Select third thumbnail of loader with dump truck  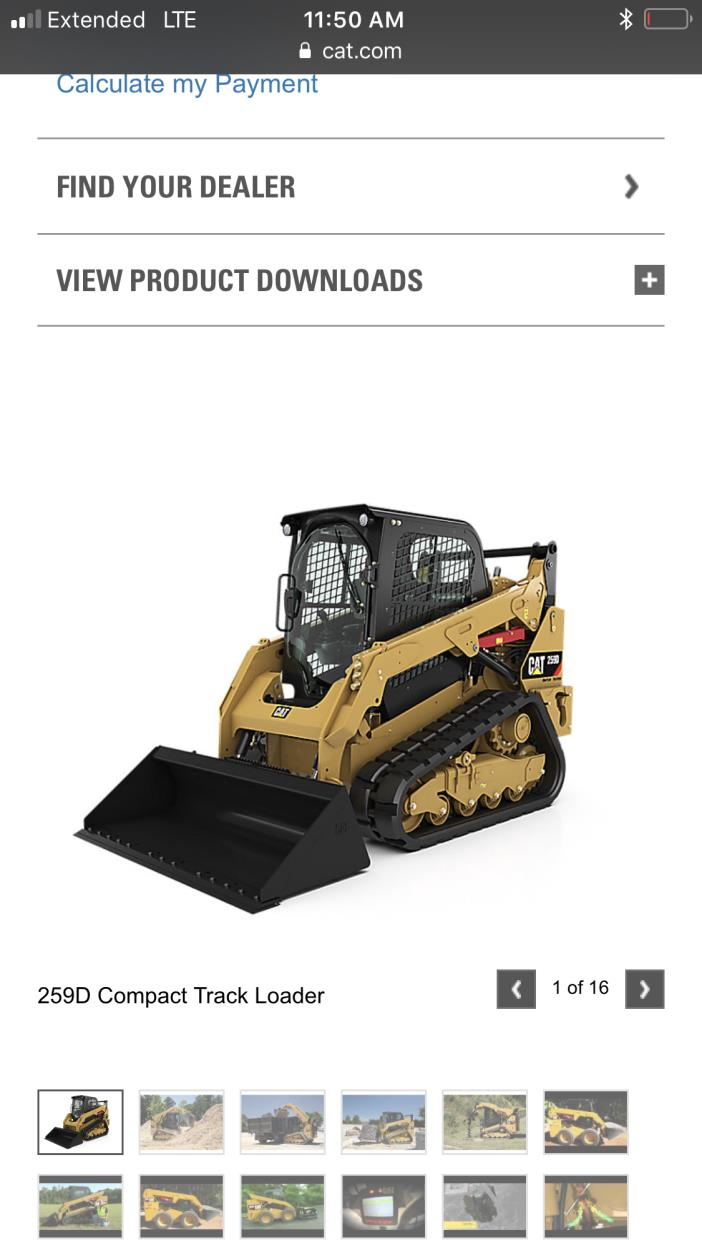pos(283,1122)
